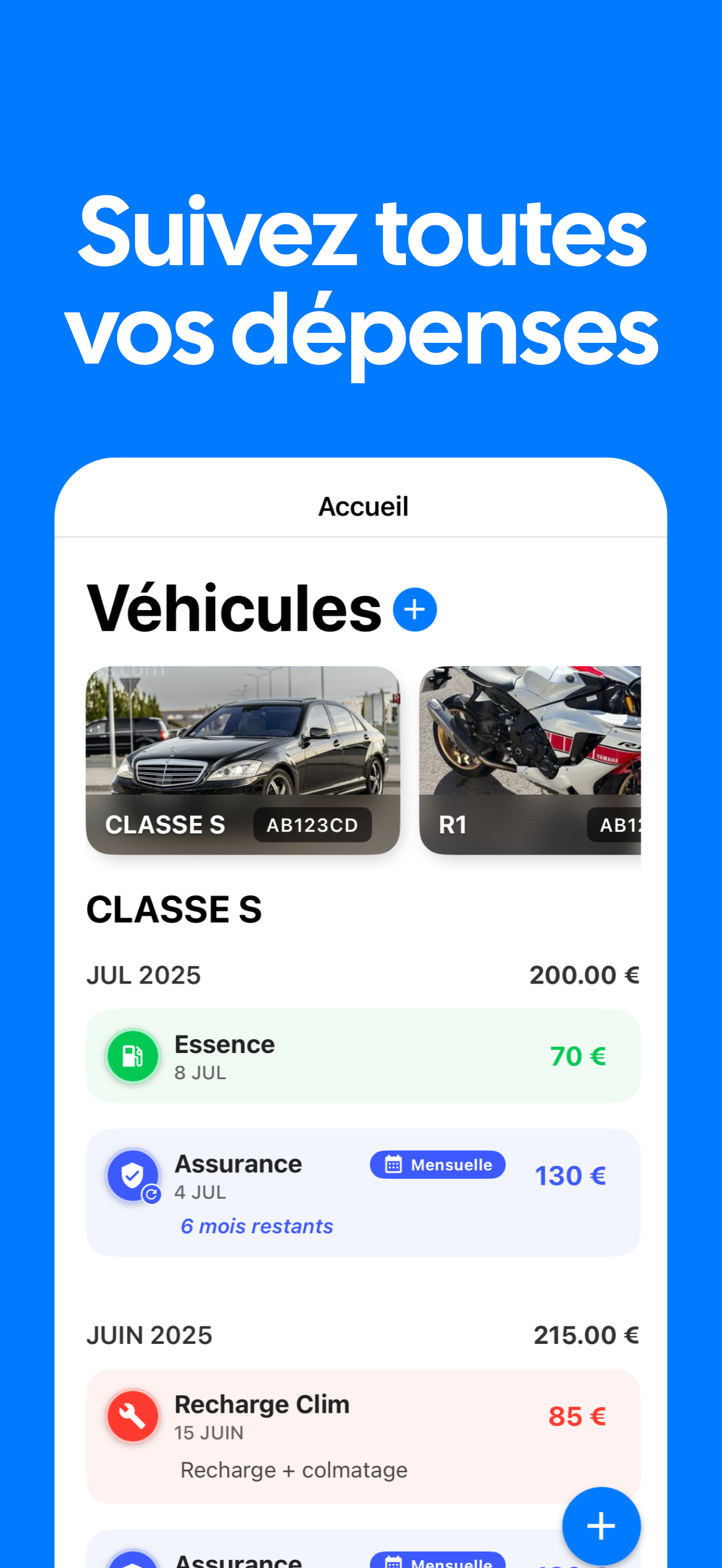Tap the shield icon on the Assurance entry

coord(133,1176)
